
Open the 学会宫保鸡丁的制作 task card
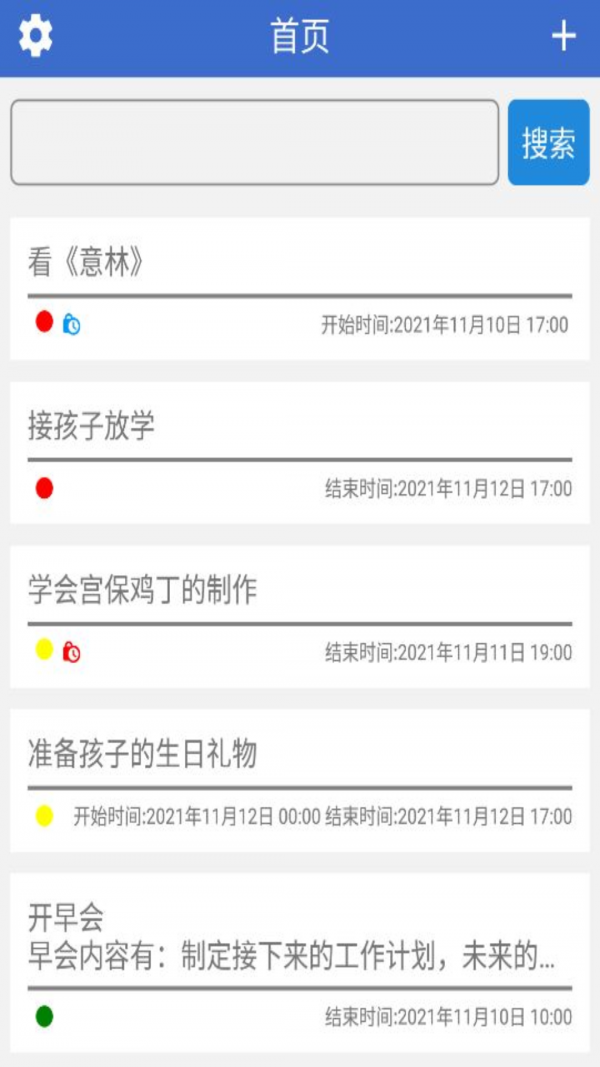tap(299, 616)
